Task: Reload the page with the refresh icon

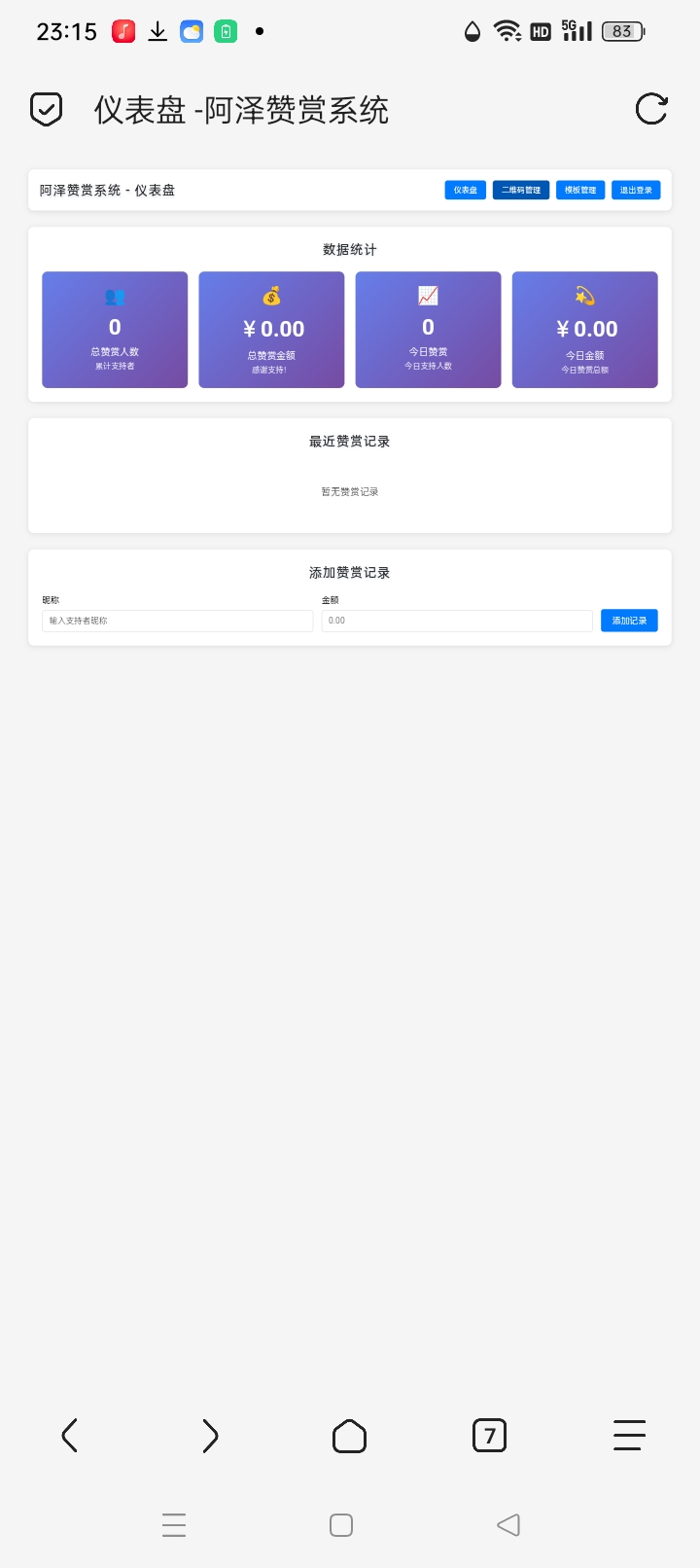Action: (650, 109)
